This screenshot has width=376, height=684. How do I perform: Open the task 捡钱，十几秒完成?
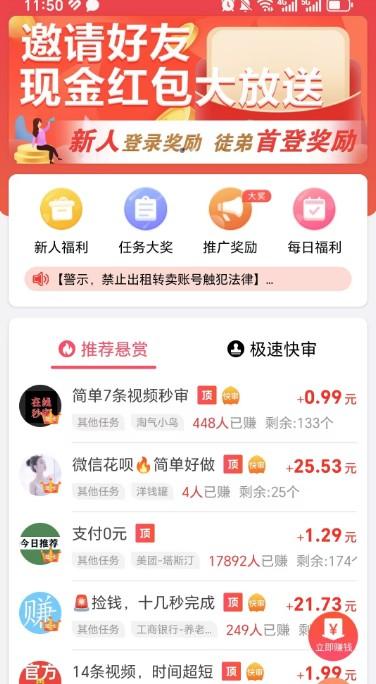tap(188, 614)
